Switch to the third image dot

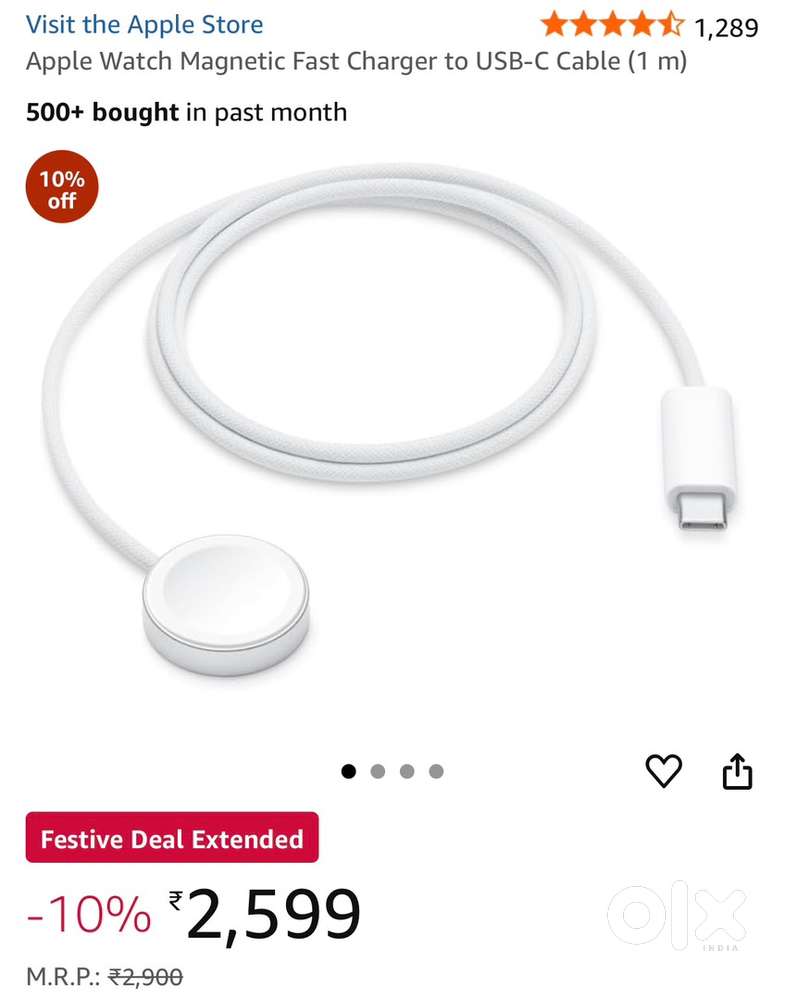pos(407,771)
